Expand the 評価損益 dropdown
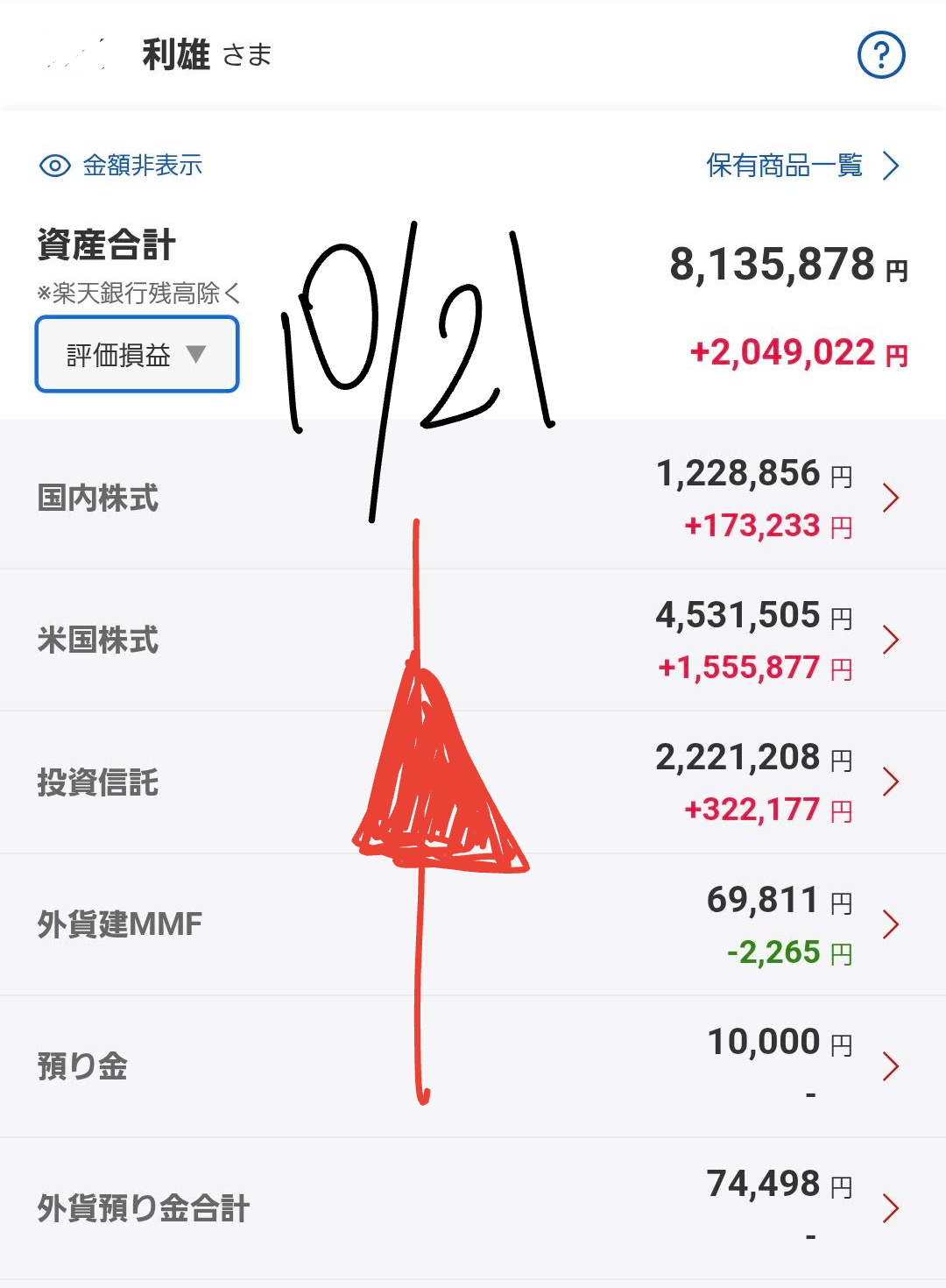Screen dimensions: 946x1288 137,355
